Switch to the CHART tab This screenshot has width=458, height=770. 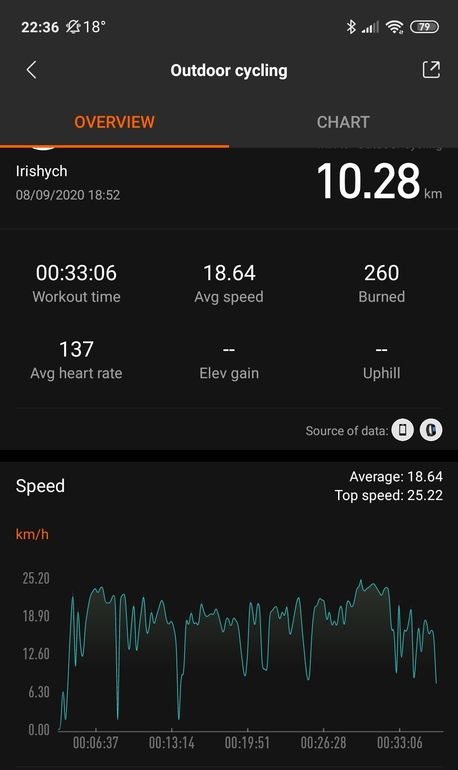[343, 122]
